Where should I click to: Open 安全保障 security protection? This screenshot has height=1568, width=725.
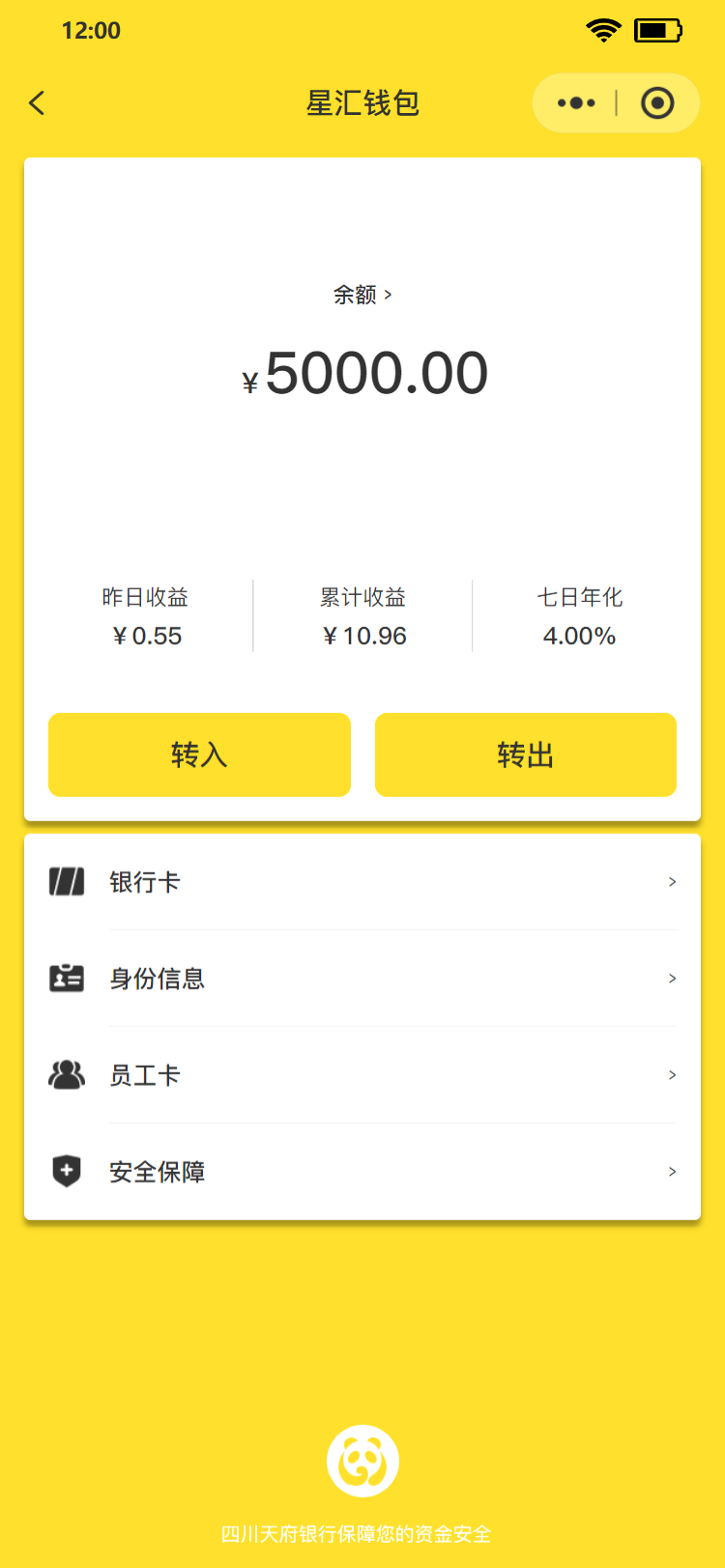pyautogui.click(x=362, y=1172)
